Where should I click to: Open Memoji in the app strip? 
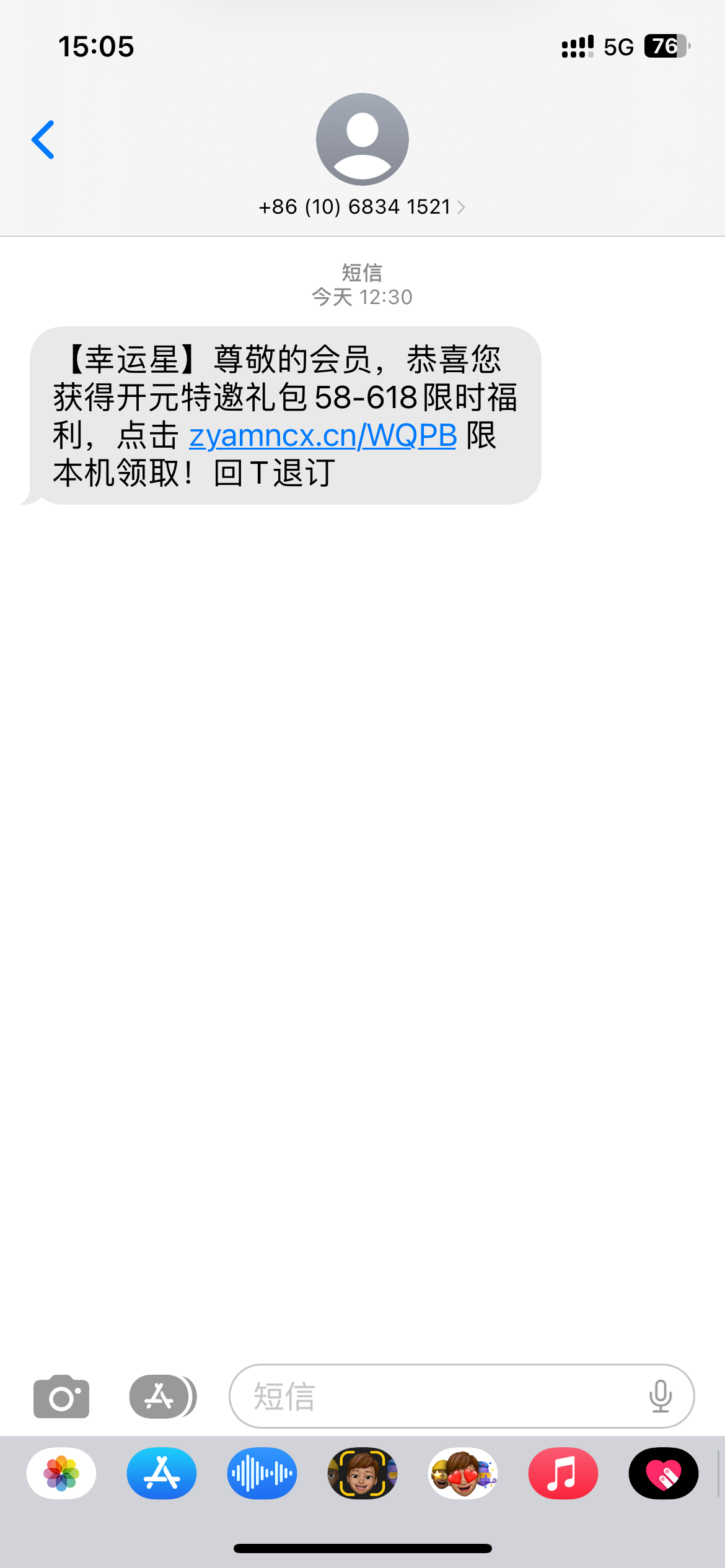tap(362, 1474)
